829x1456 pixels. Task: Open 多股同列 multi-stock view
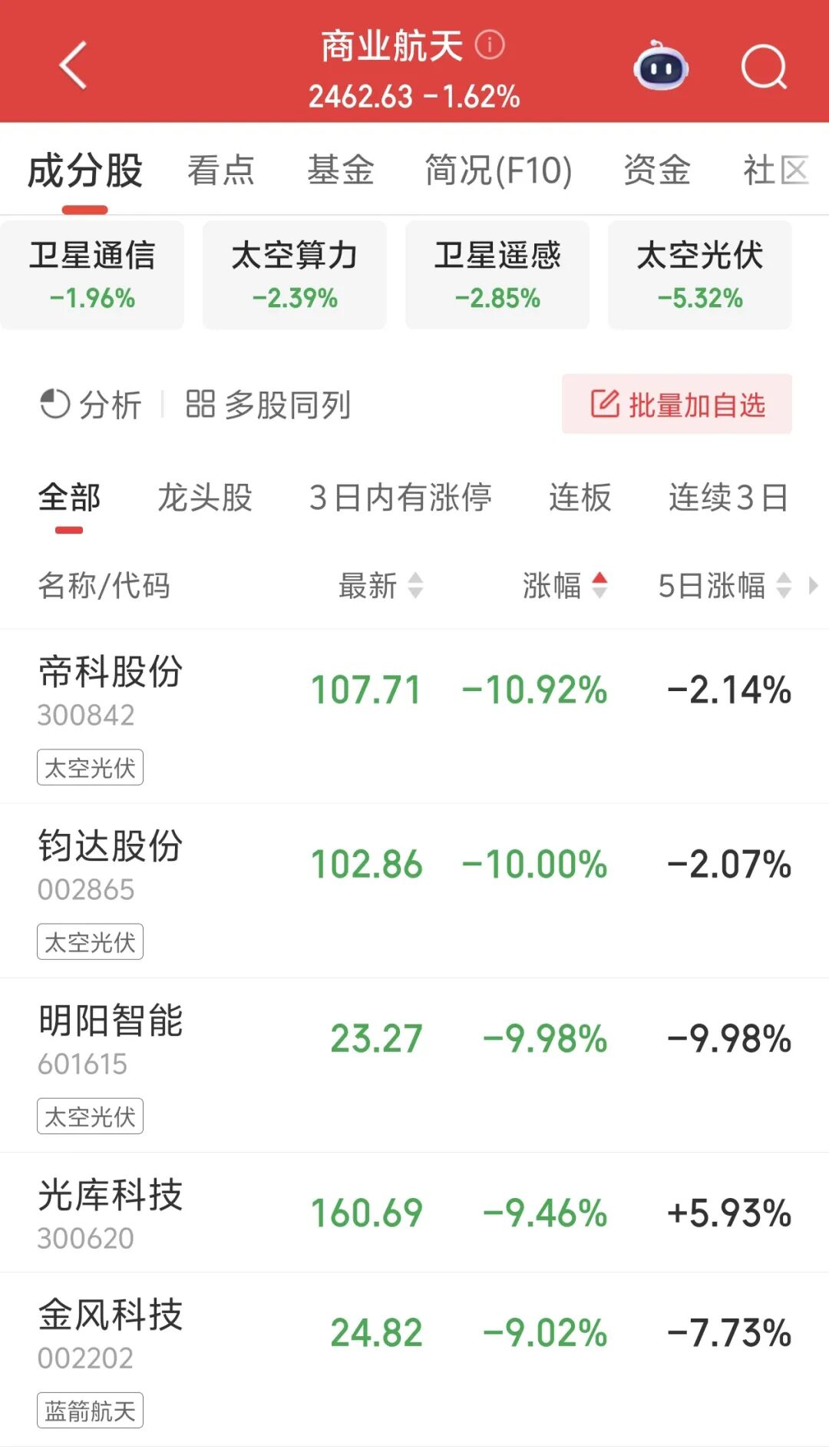269,405
